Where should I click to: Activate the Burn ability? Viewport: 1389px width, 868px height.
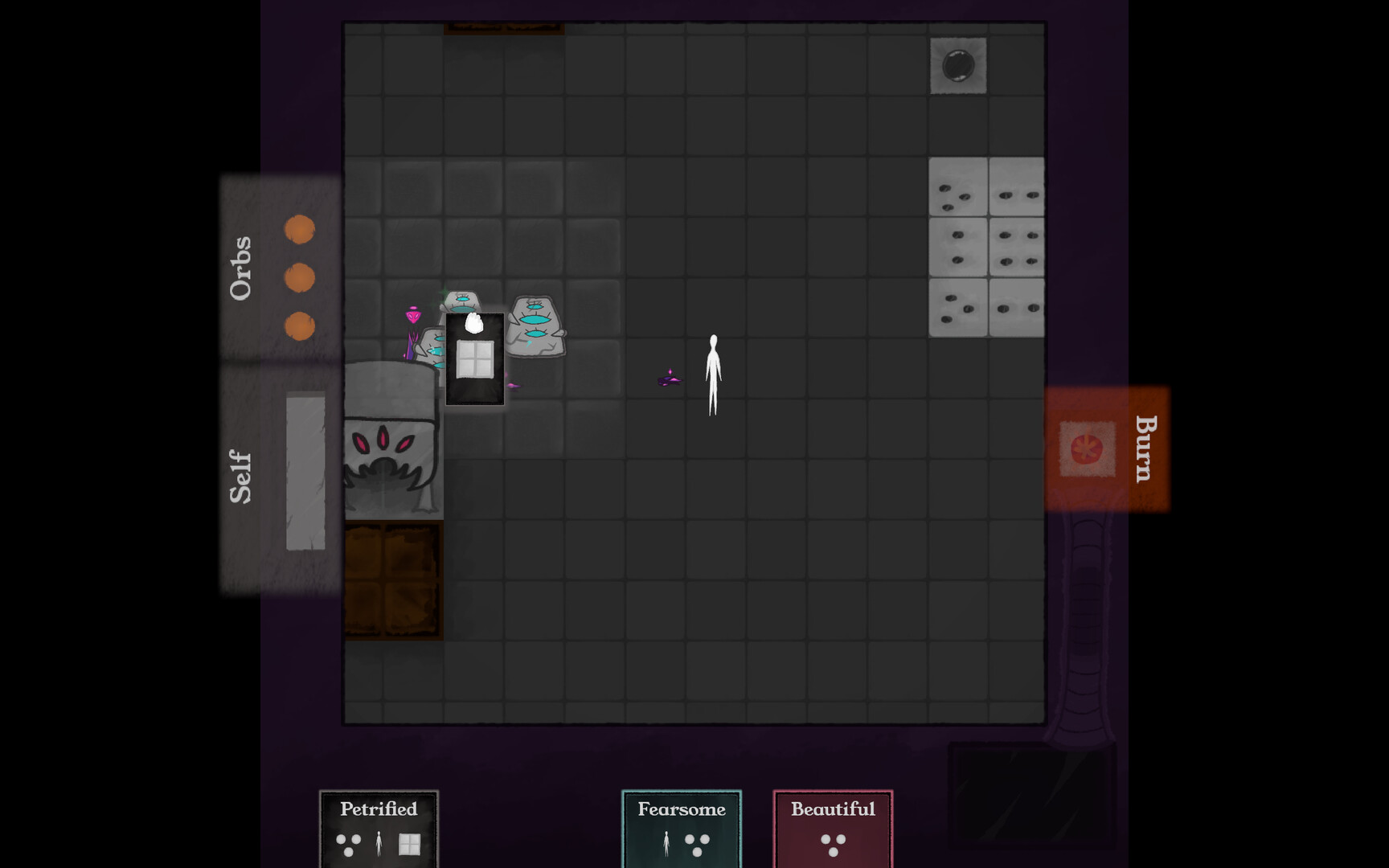coord(1107,448)
